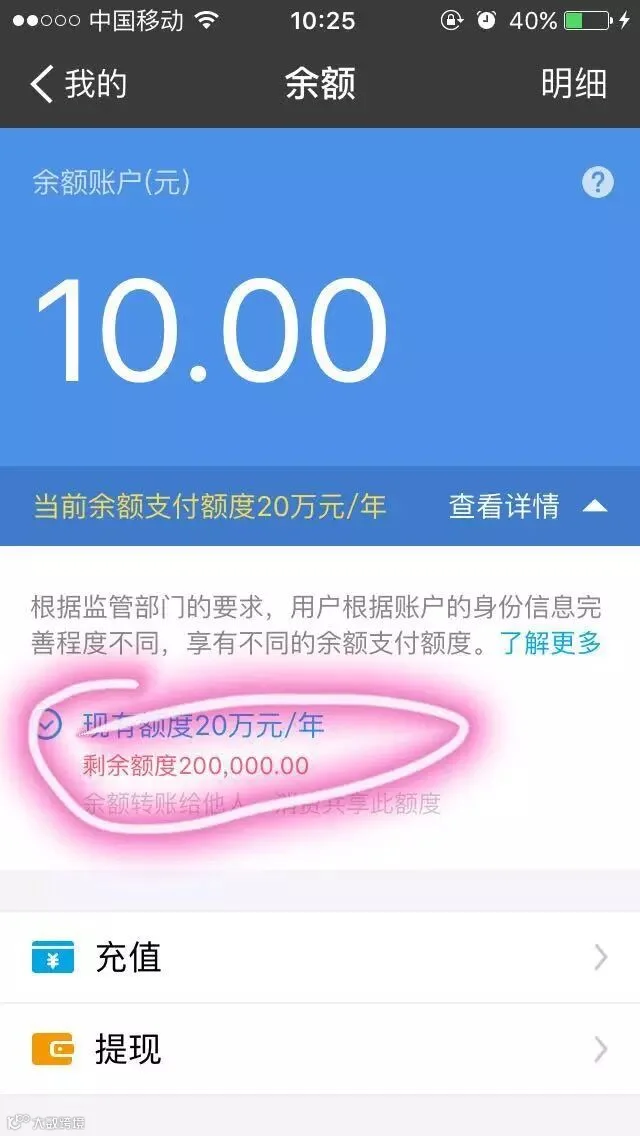Go back to 我的 page
Viewport: 640px width, 1136px height.
click(x=78, y=84)
